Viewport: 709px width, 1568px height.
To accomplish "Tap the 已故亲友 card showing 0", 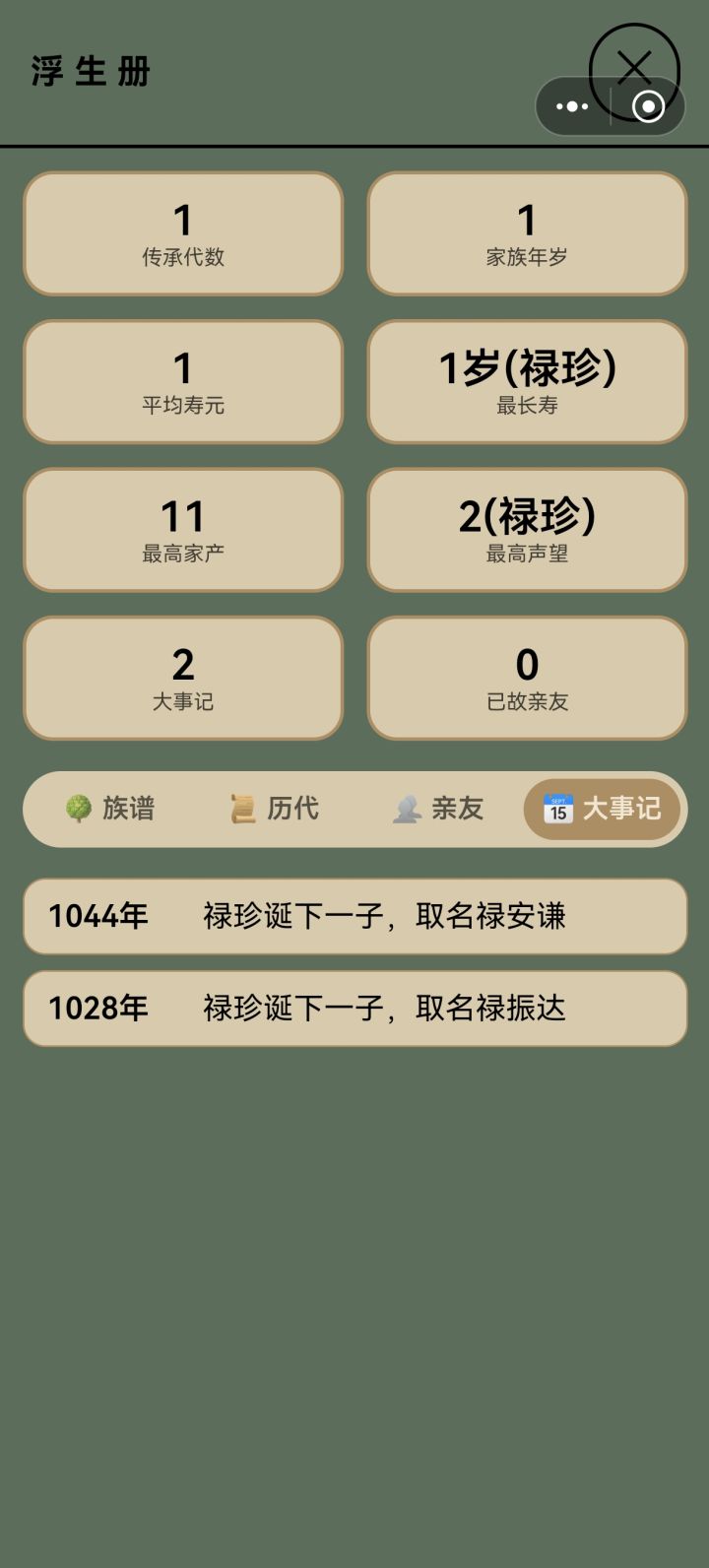I will [527, 678].
